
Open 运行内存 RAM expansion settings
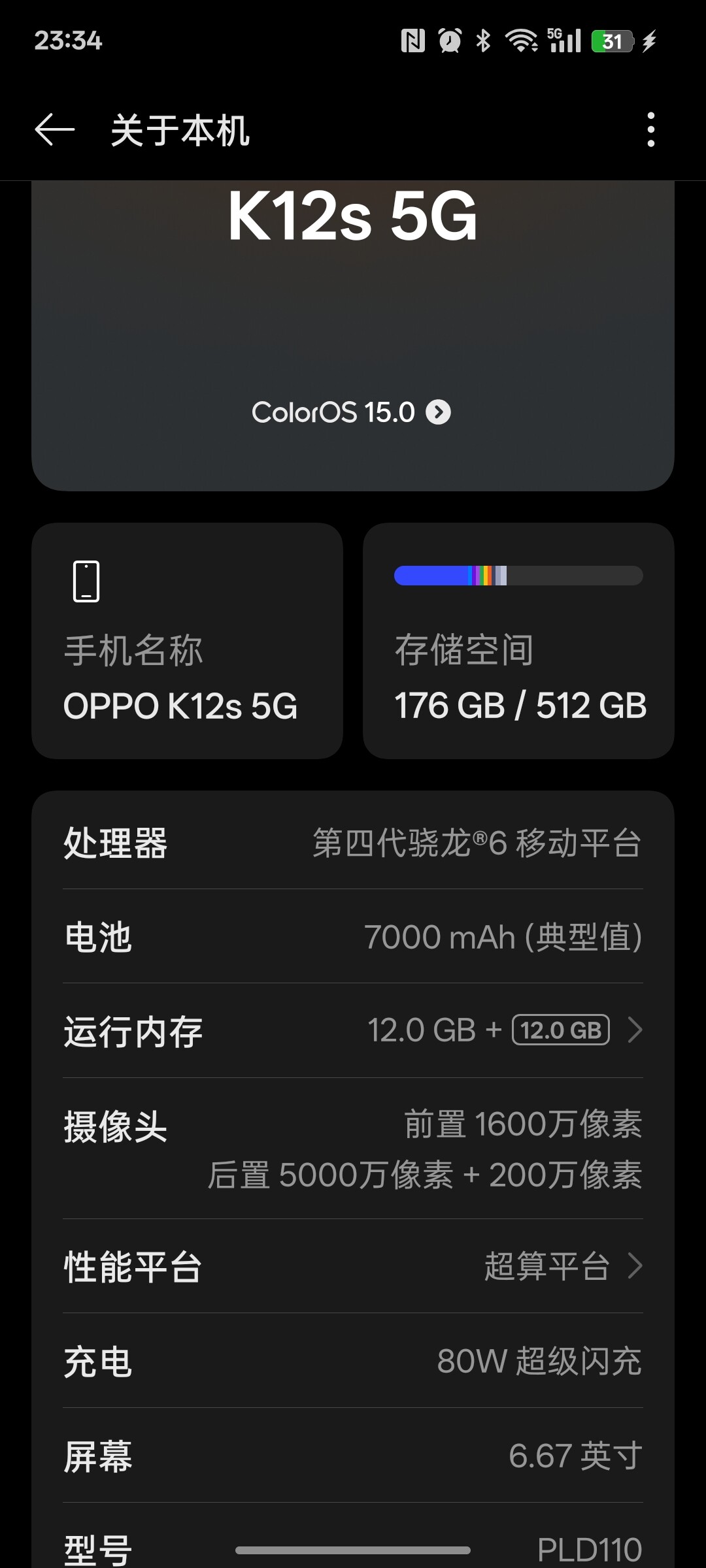pos(353,1030)
